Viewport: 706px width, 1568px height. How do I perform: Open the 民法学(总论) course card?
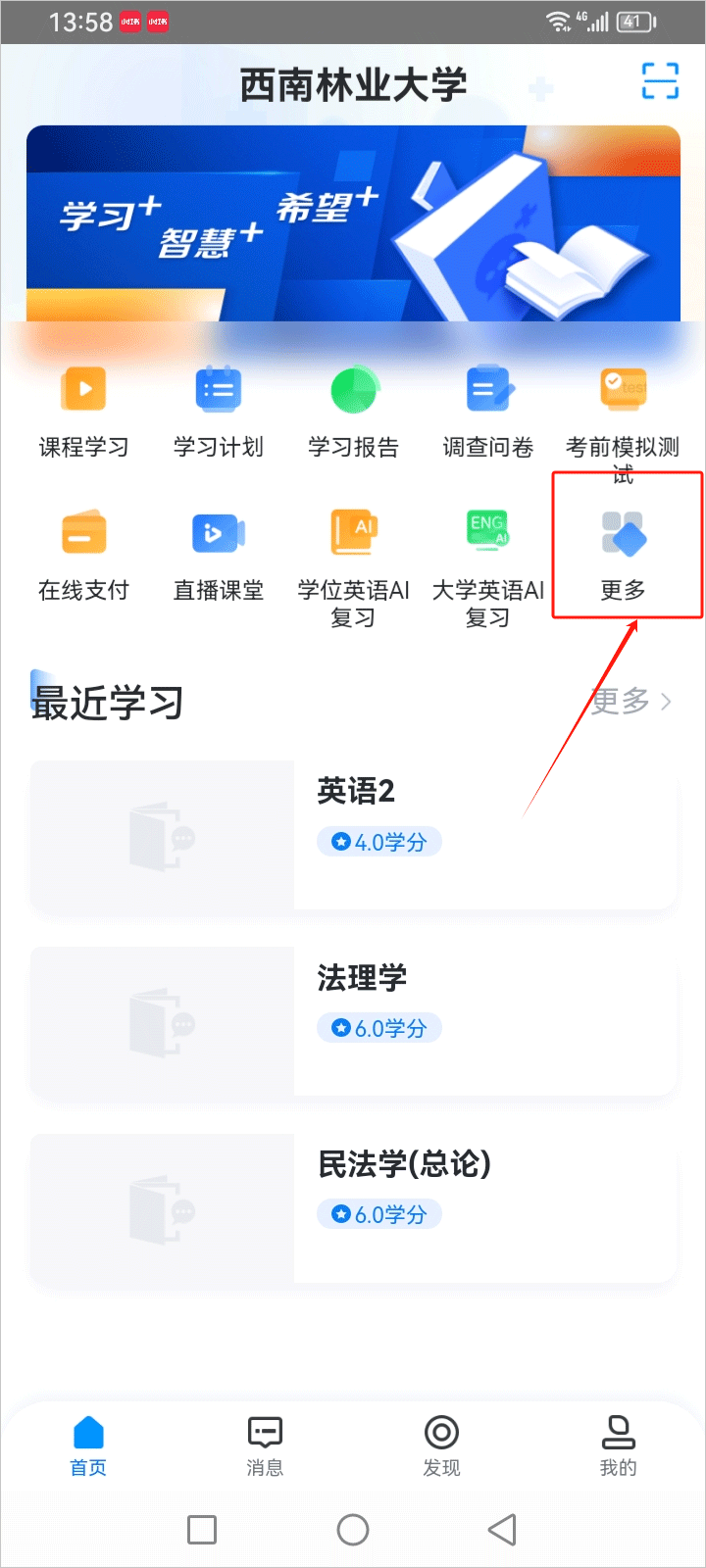[353, 1207]
